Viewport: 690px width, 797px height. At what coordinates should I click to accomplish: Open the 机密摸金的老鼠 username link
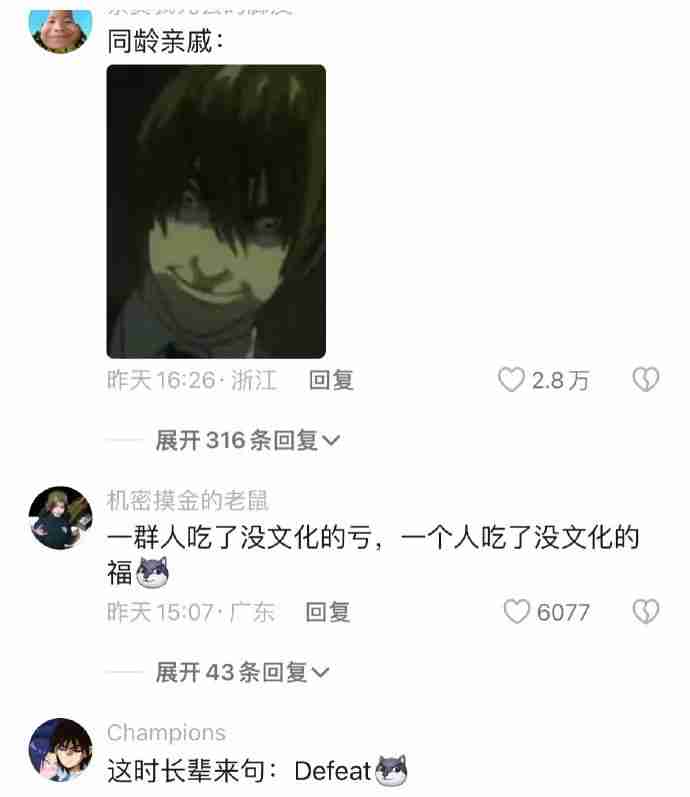(x=188, y=500)
